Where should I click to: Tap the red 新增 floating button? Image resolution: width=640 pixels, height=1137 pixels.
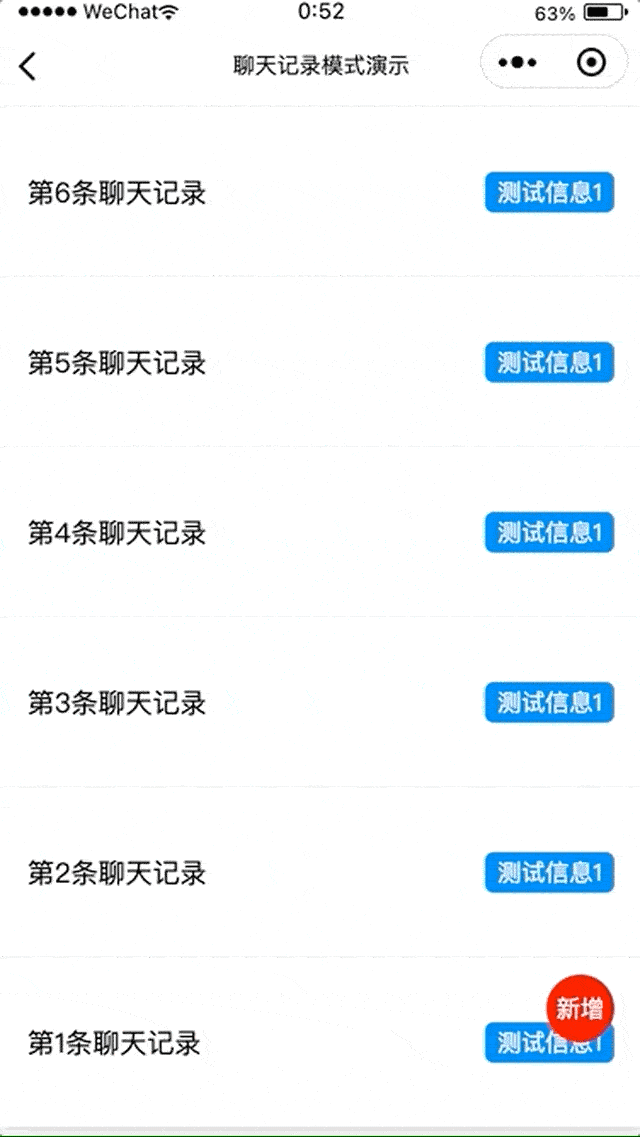tap(580, 1008)
